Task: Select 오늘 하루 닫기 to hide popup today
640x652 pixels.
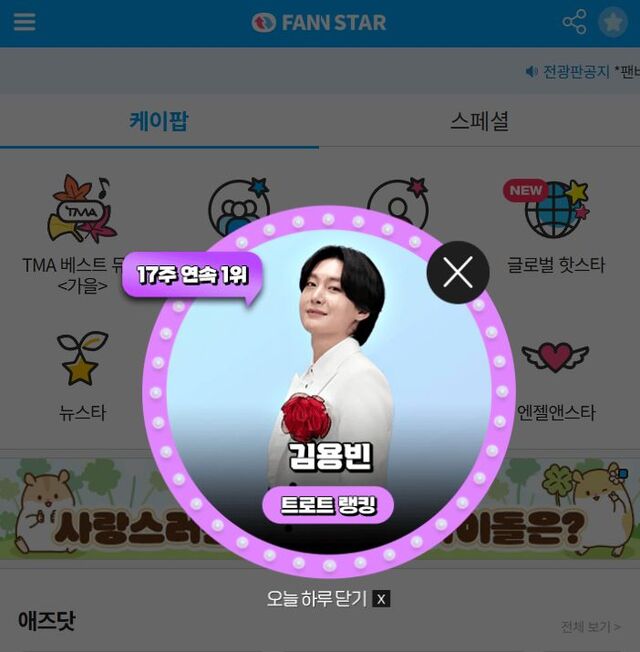Action: point(328,598)
